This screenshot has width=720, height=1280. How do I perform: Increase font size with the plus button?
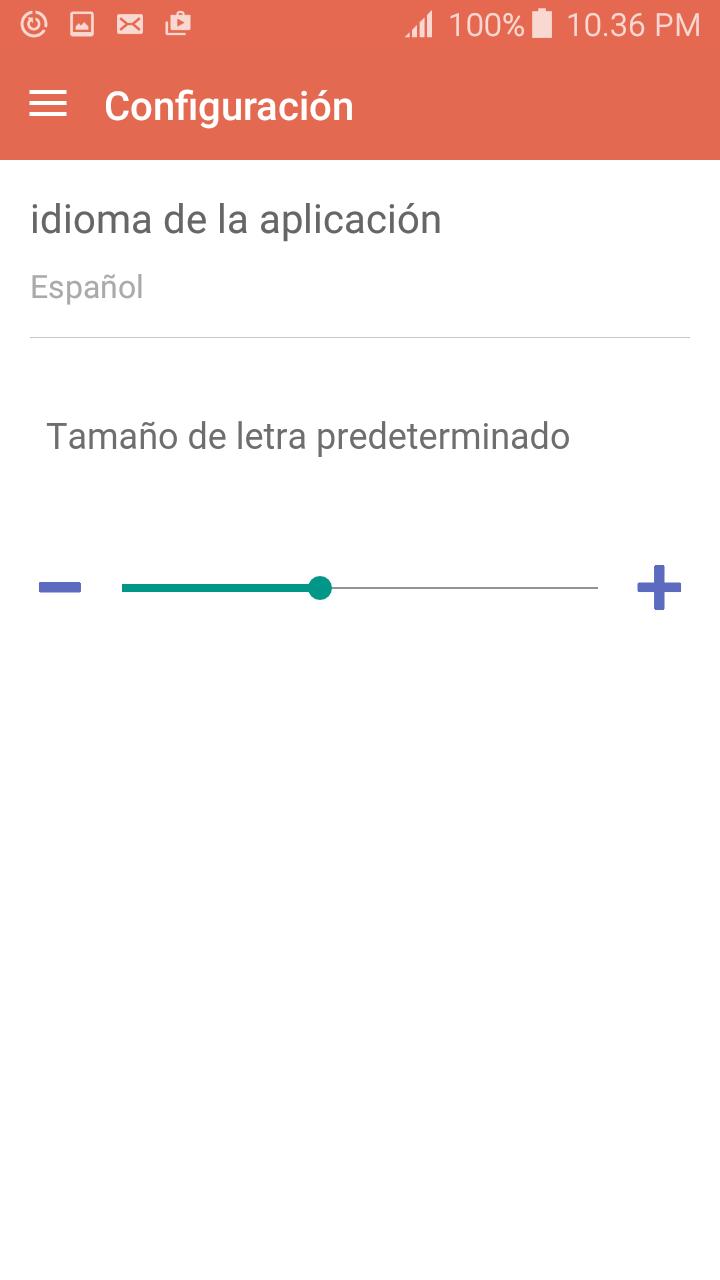coord(659,587)
